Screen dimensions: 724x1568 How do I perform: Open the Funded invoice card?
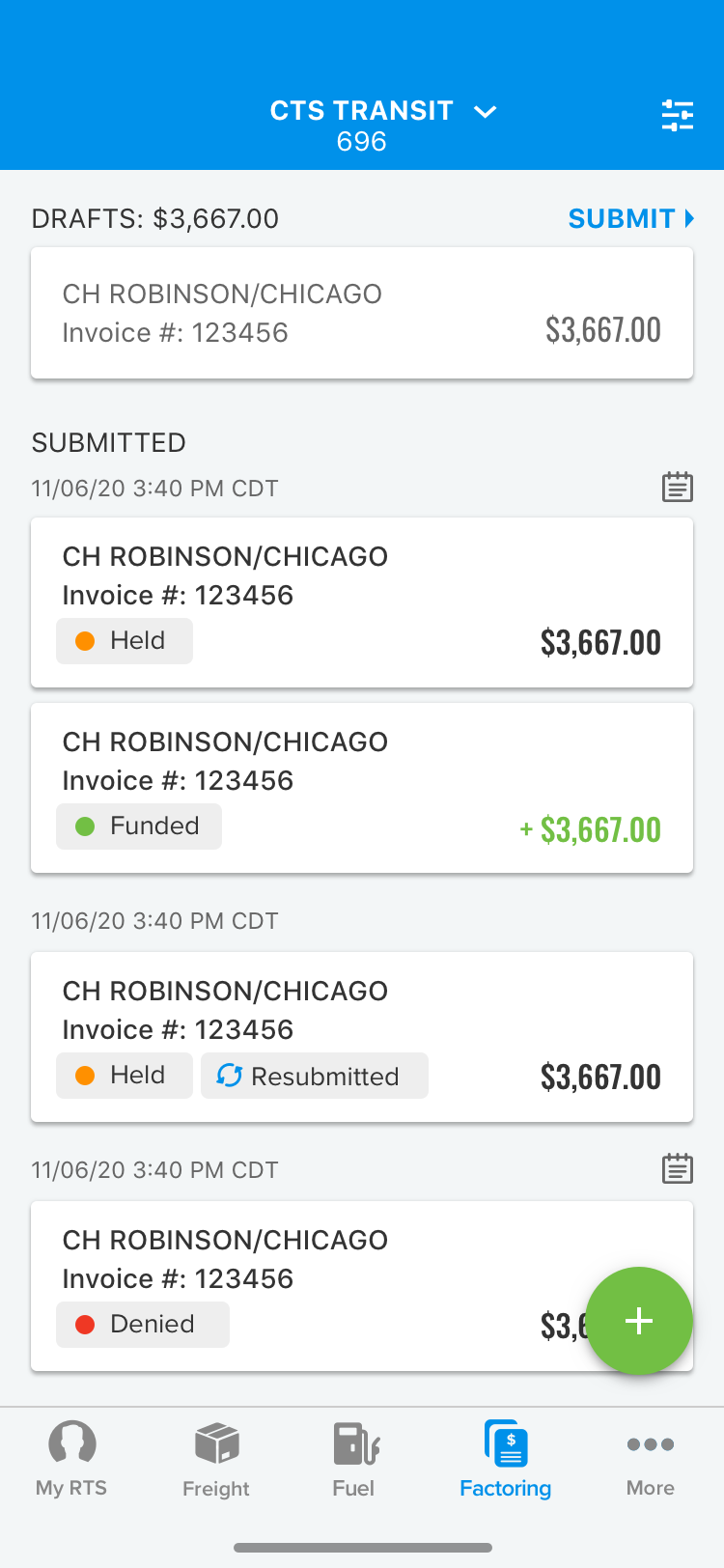point(362,788)
